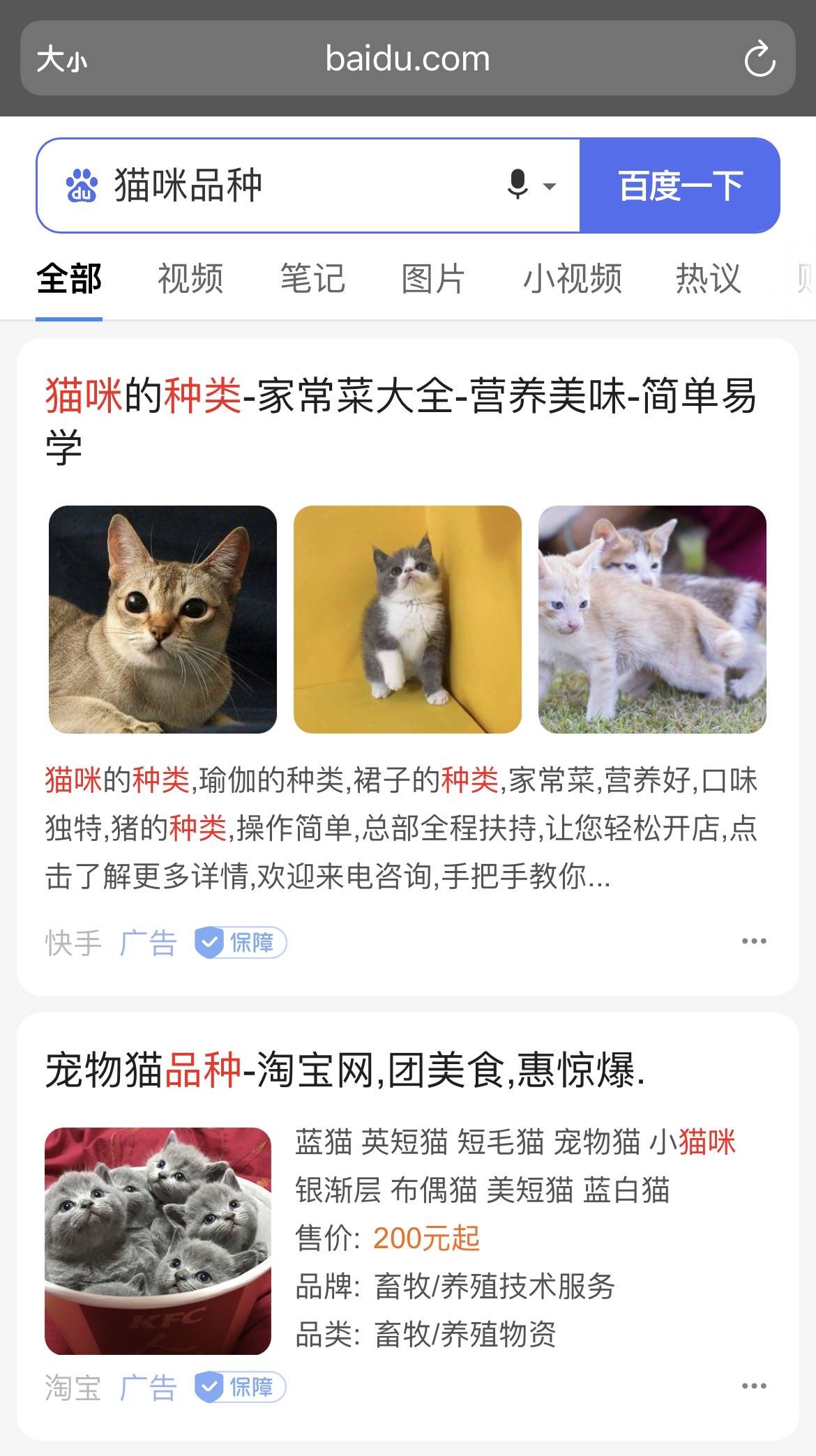Select the 全部 tab

69,279
